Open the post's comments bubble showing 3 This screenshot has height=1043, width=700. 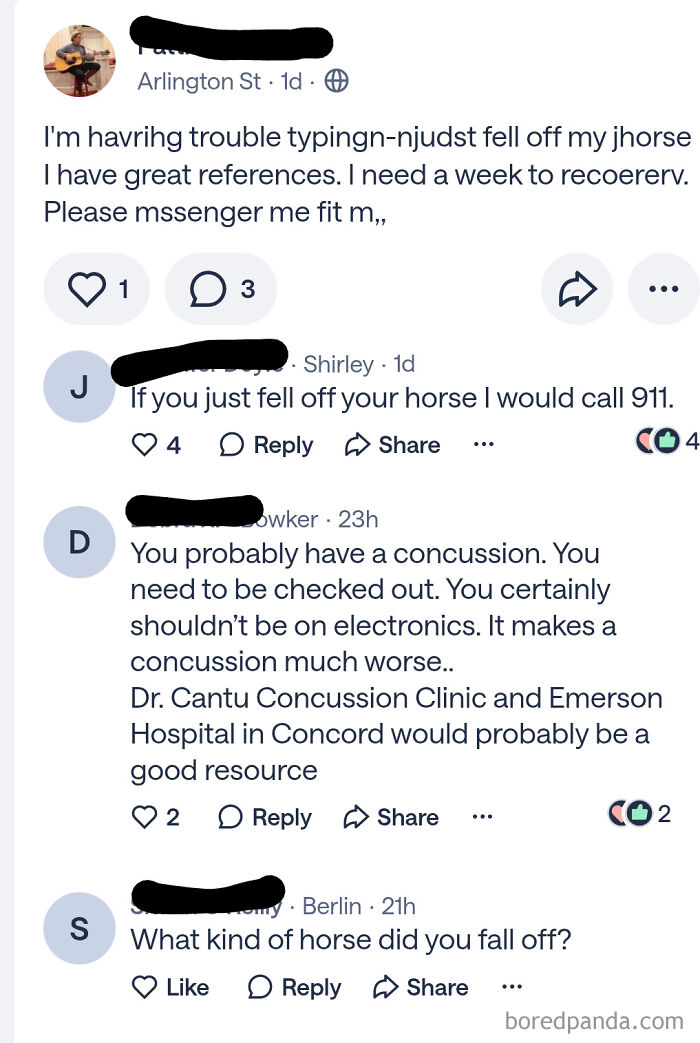tap(221, 289)
